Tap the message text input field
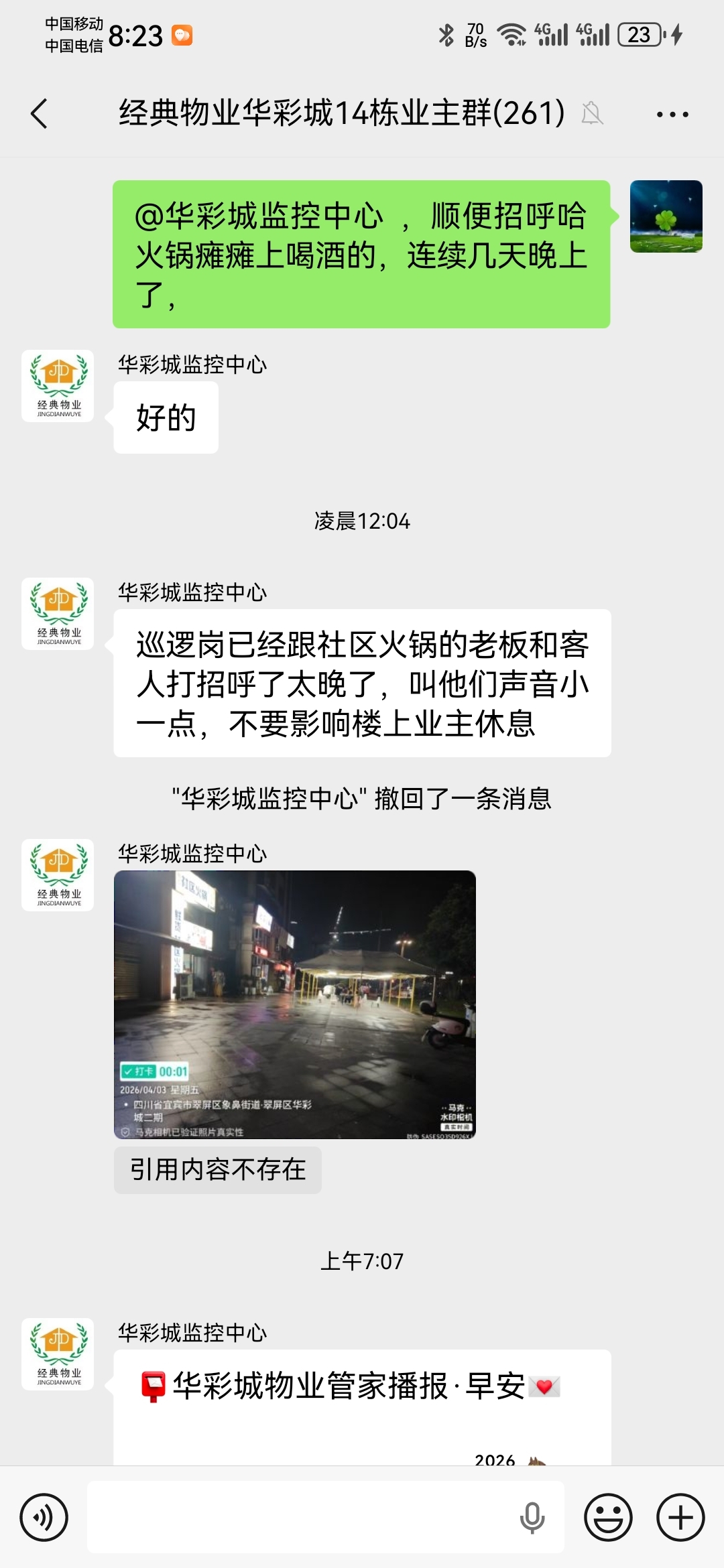This screenshot has width=724, height=1568. (302, 1517)
